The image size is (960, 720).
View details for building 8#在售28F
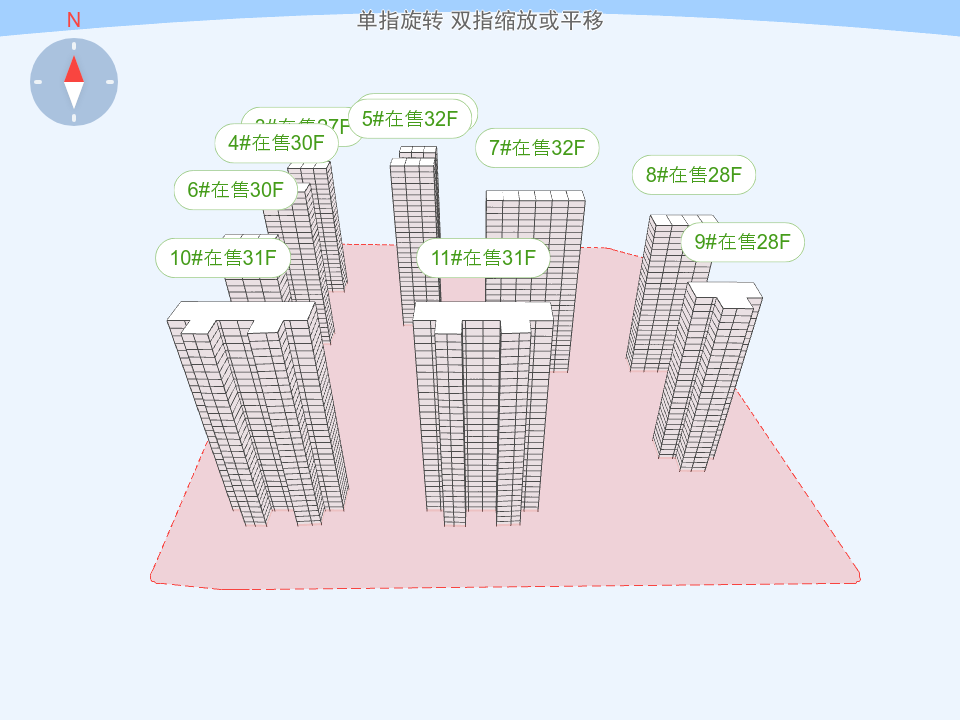pos(693,175)
